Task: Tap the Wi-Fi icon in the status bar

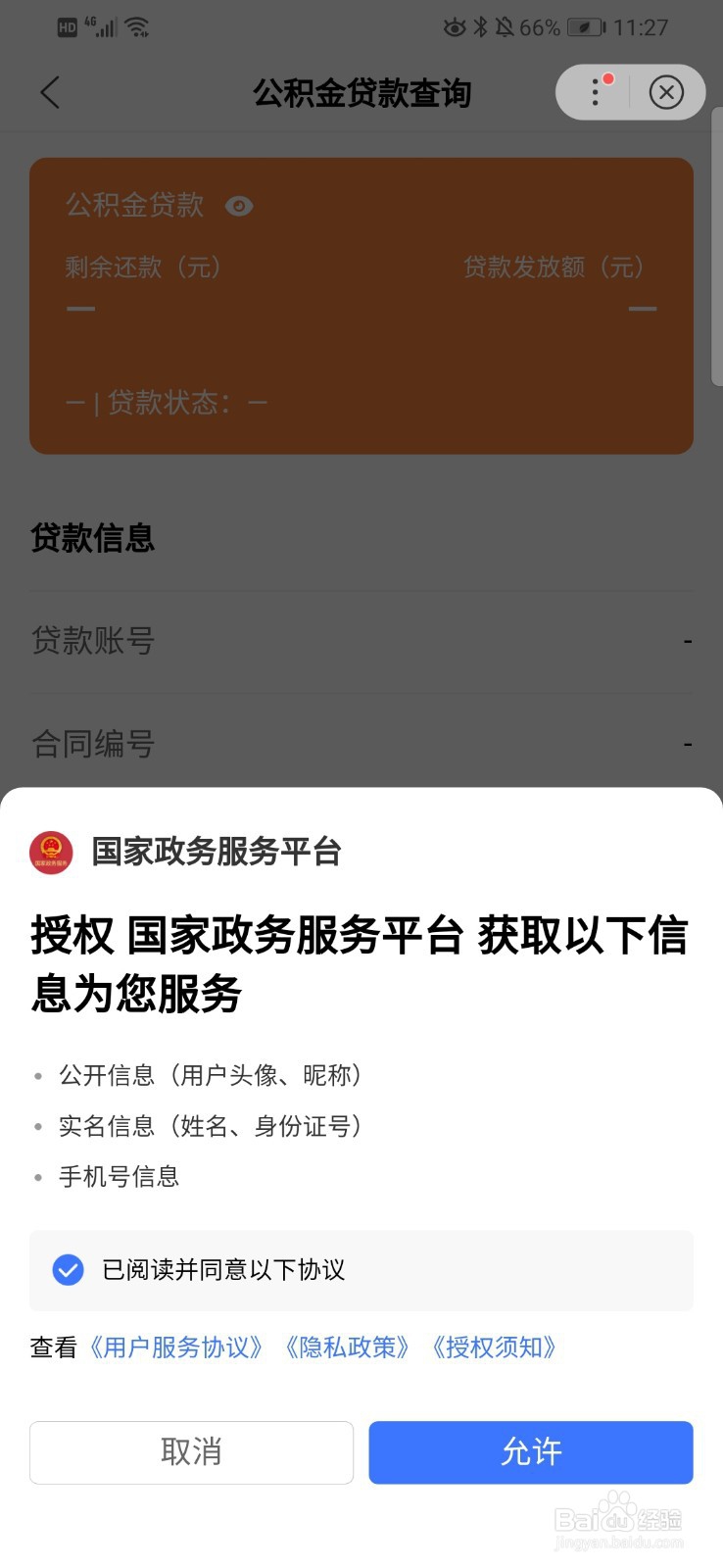Action: pyautogui.click(x=137, y=26)
